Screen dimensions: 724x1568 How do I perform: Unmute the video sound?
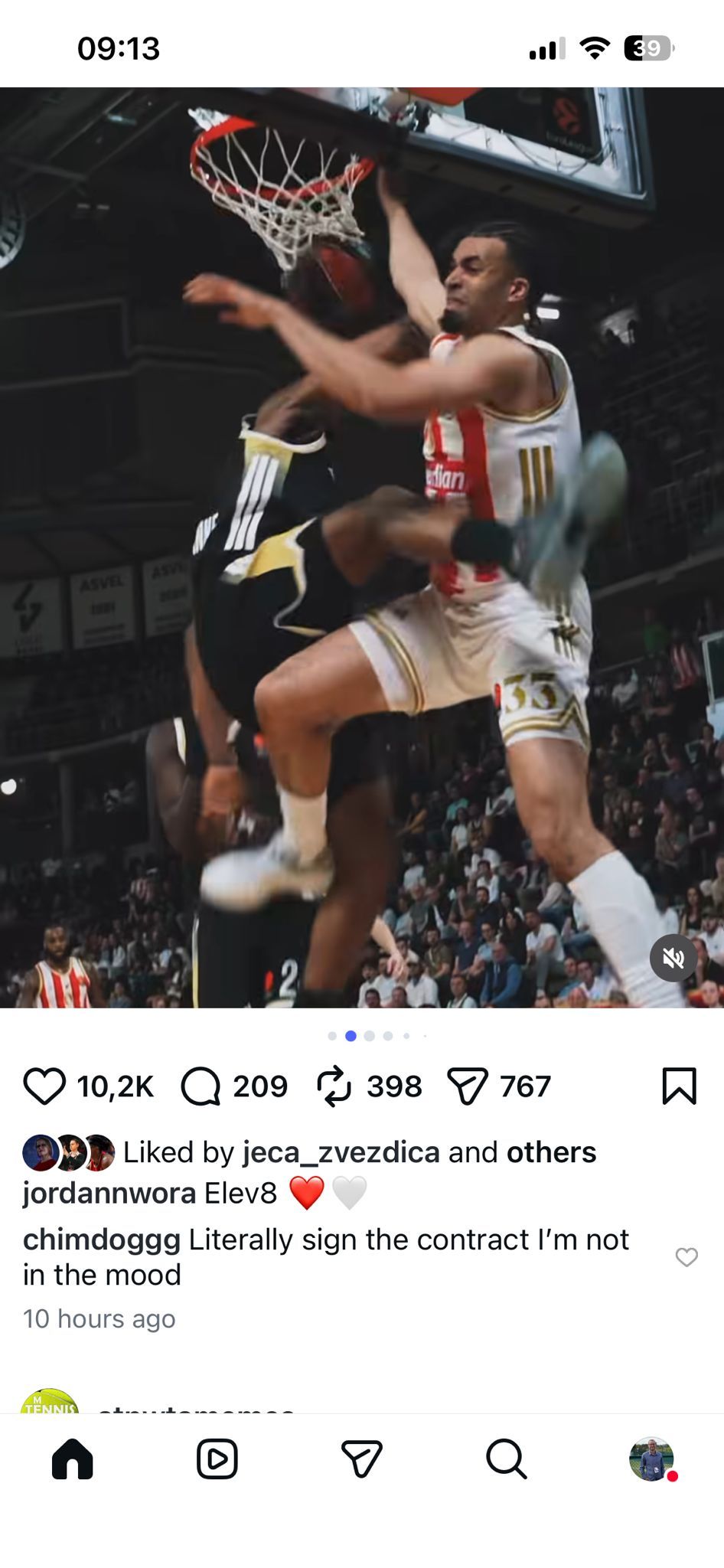tap(673, 958)
